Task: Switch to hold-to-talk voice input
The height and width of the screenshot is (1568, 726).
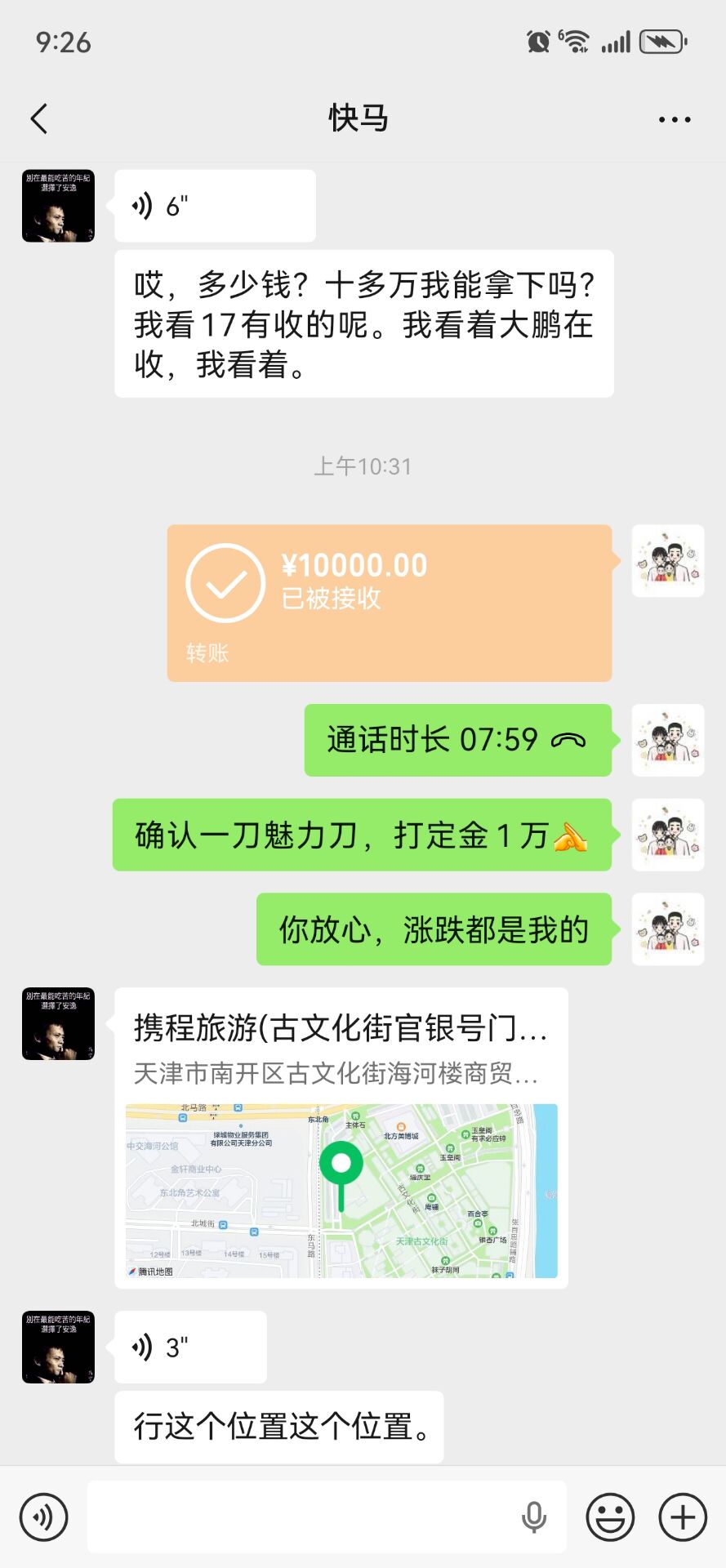Action: click(x=43, y=1517)
